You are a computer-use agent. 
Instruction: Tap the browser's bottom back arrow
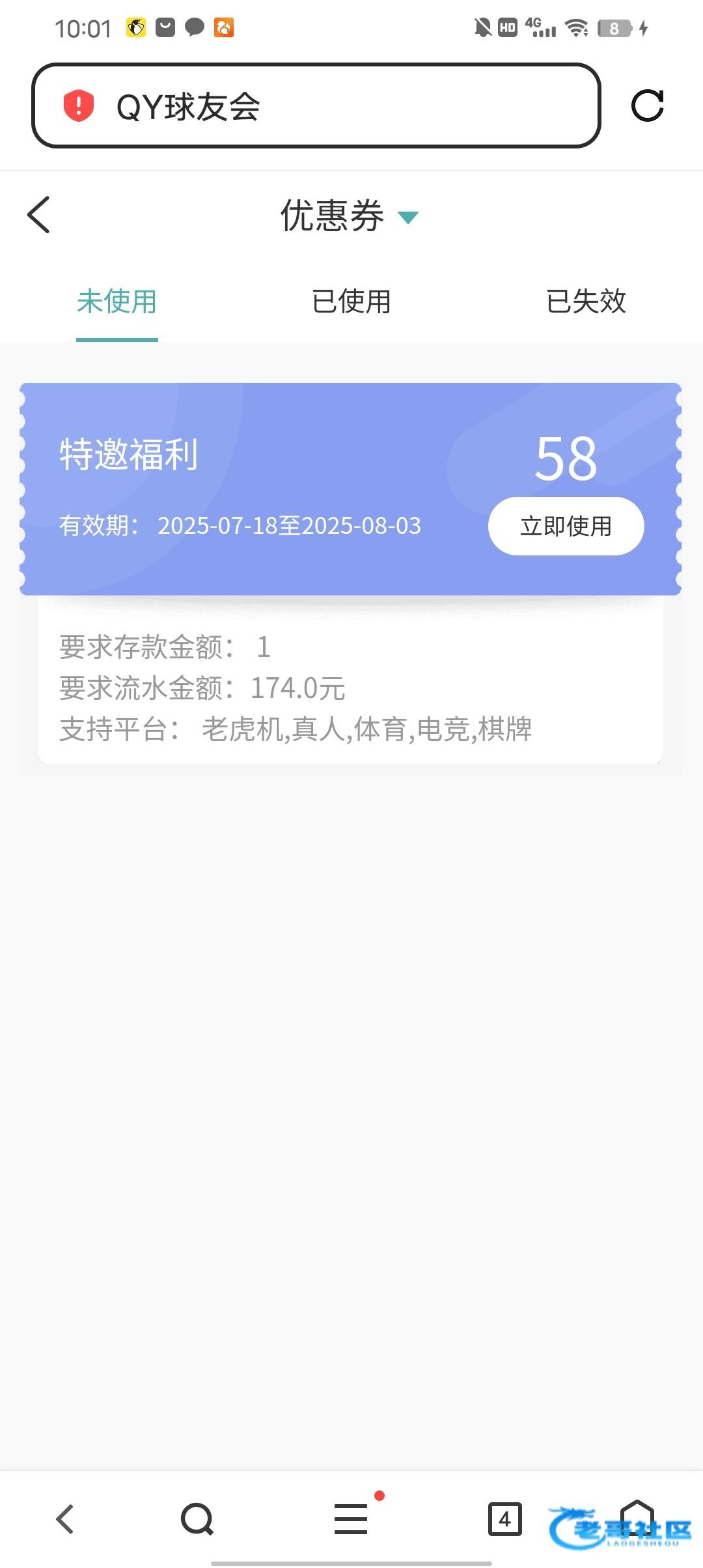click(65, 1519)
